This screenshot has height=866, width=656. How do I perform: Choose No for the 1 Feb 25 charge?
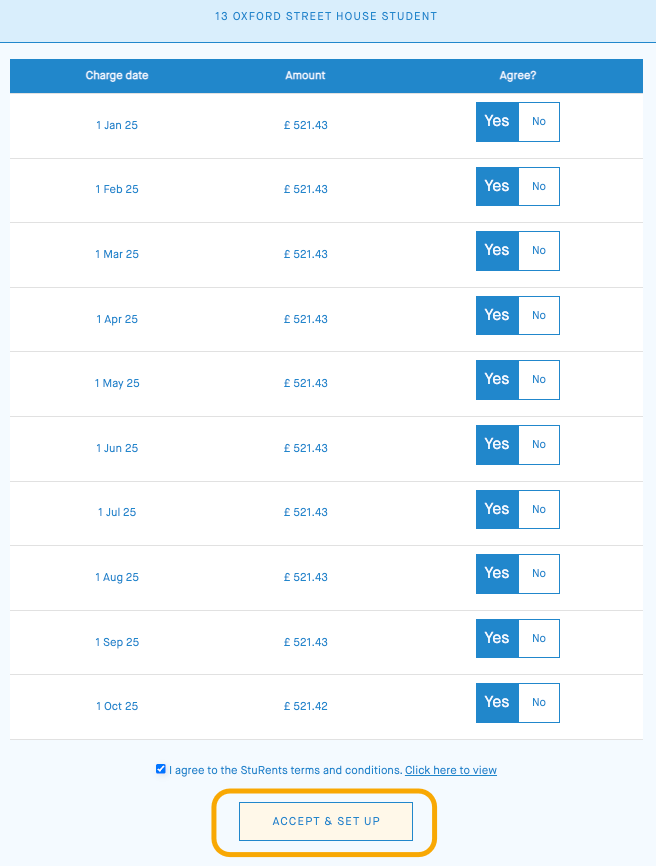(539, 187)
